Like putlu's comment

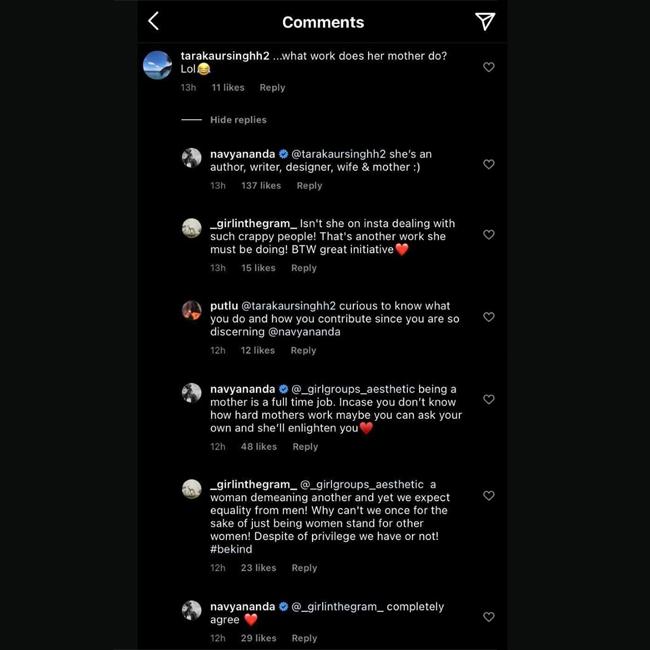click(489, 317)
